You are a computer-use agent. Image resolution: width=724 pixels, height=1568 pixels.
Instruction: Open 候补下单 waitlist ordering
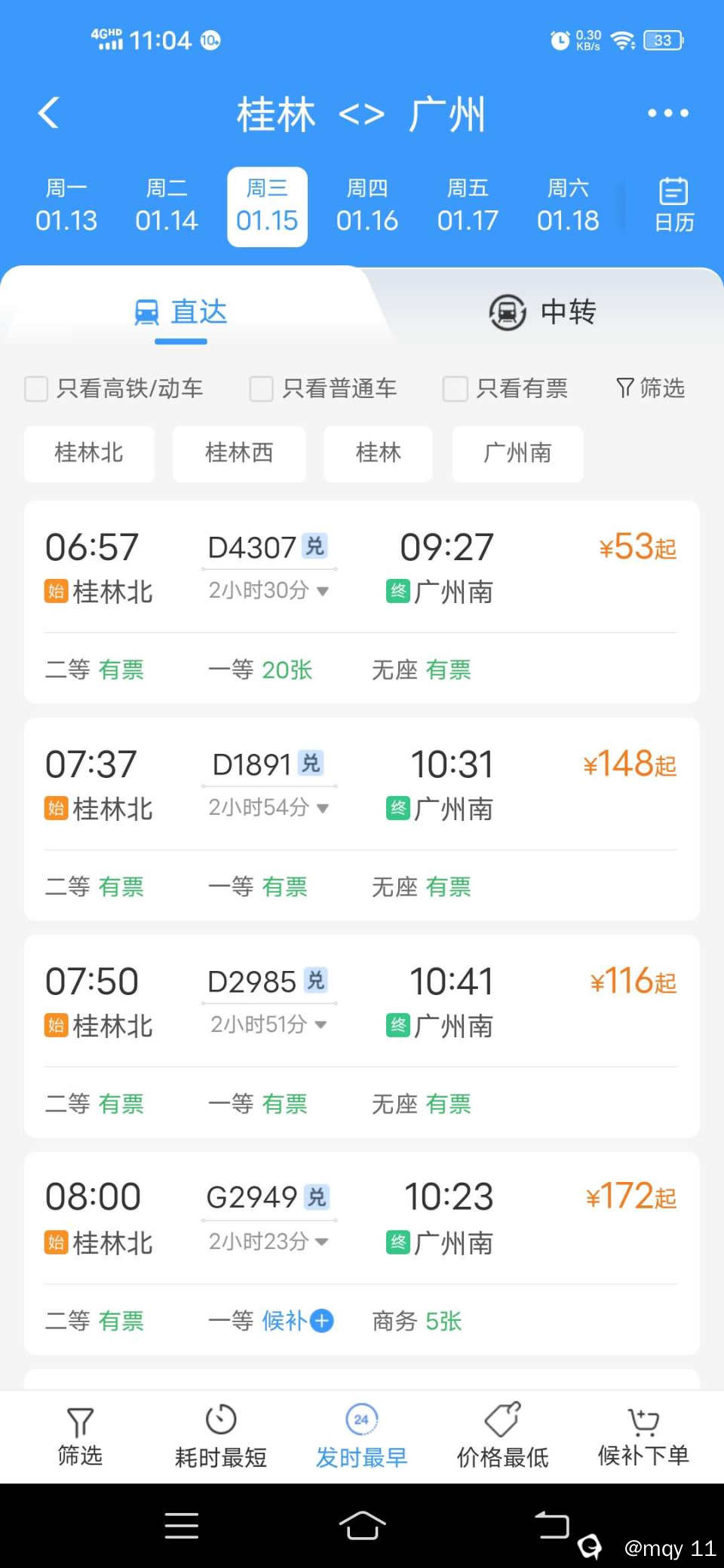[643, 1437]
